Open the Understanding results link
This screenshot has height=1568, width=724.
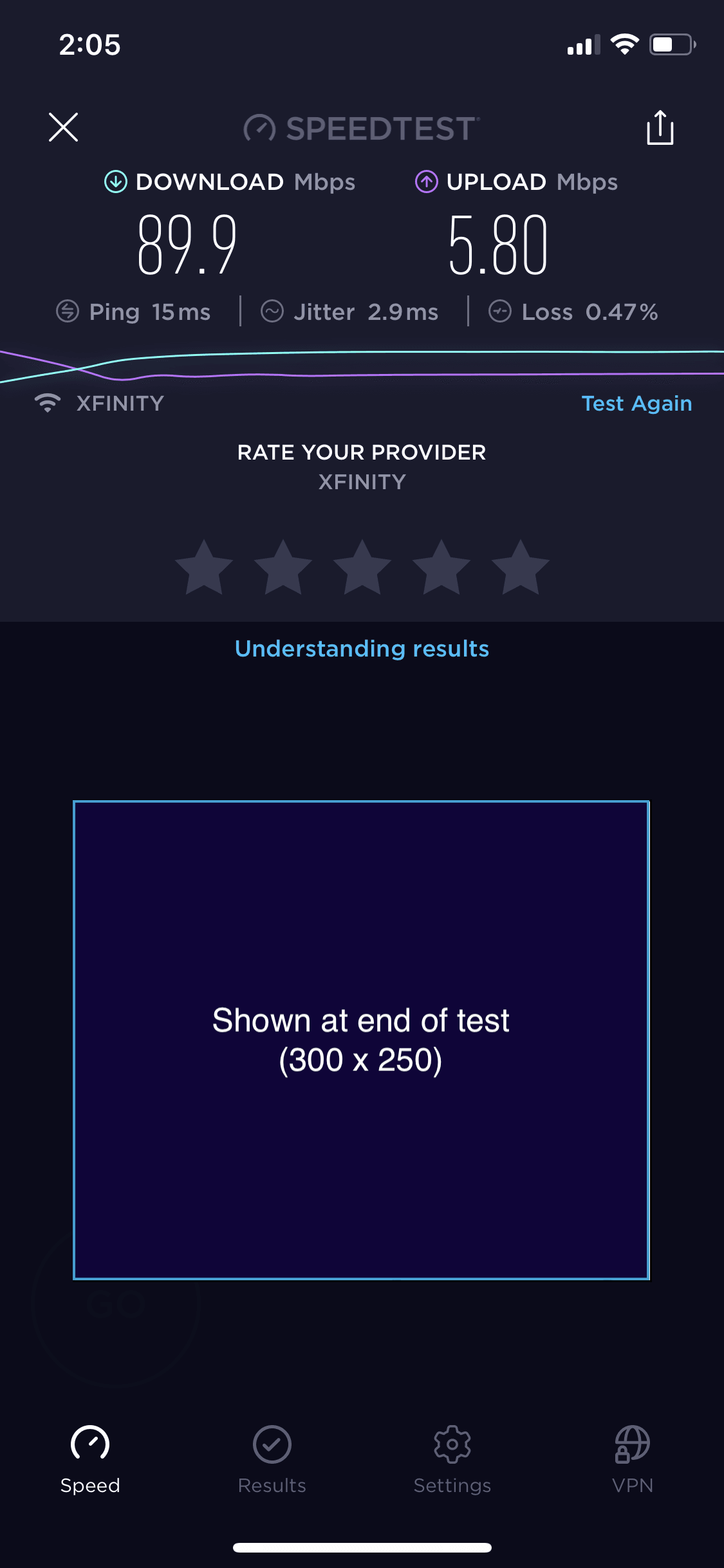[362, 648]
